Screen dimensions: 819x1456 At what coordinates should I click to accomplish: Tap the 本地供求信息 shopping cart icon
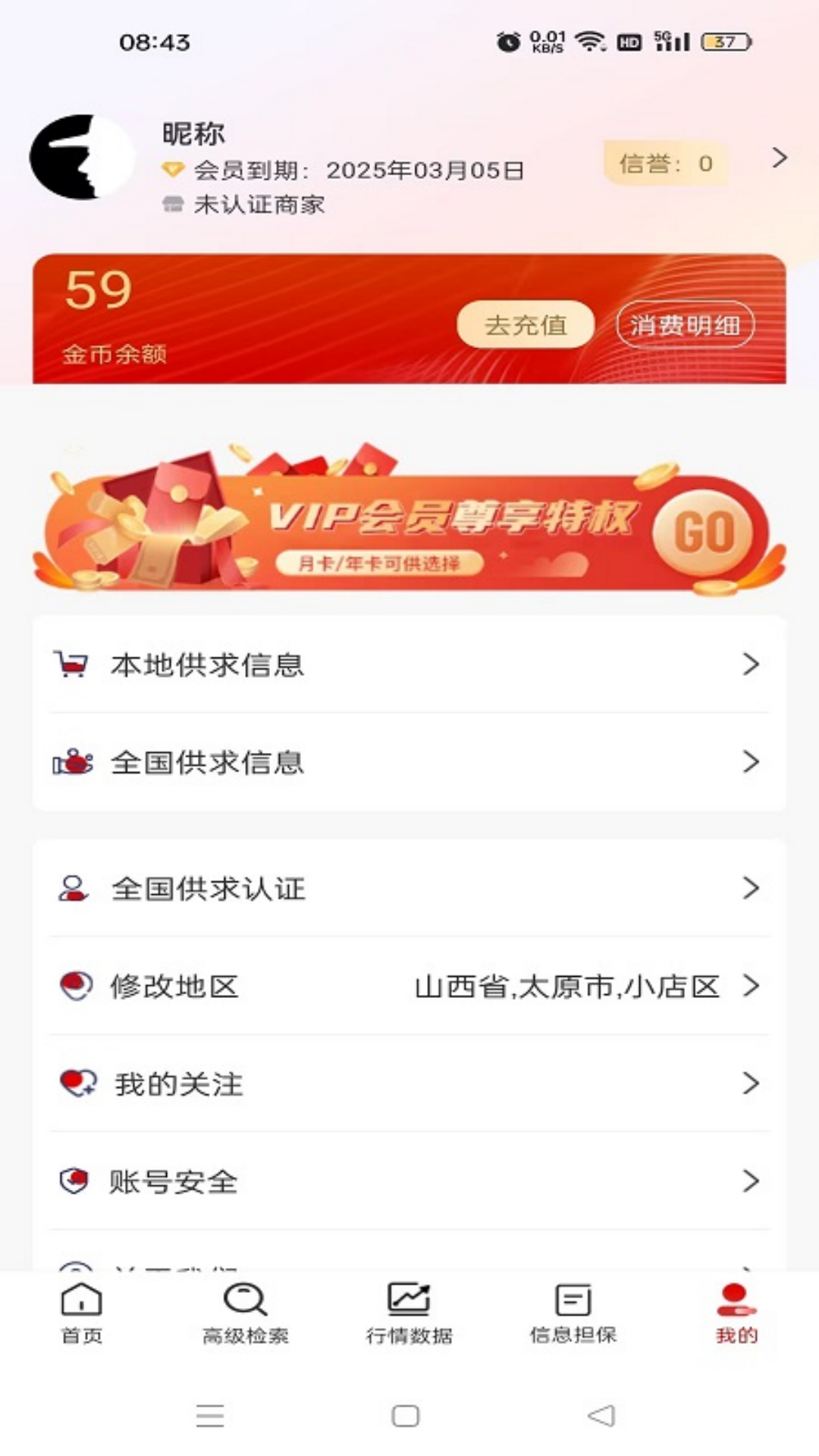pyautogui.click(x=71, y=665)
